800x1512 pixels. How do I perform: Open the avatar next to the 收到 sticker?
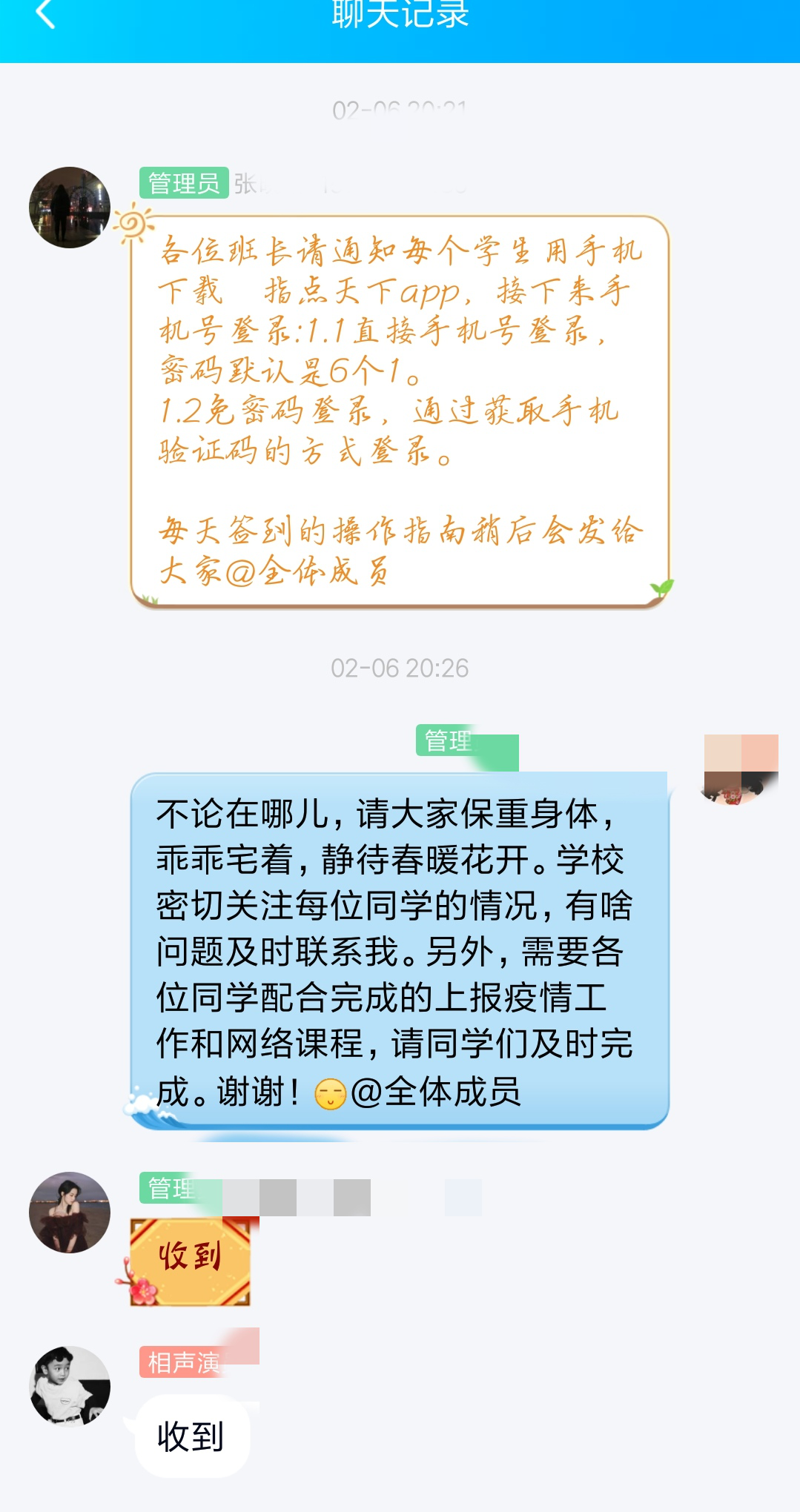click(70, 1213)
